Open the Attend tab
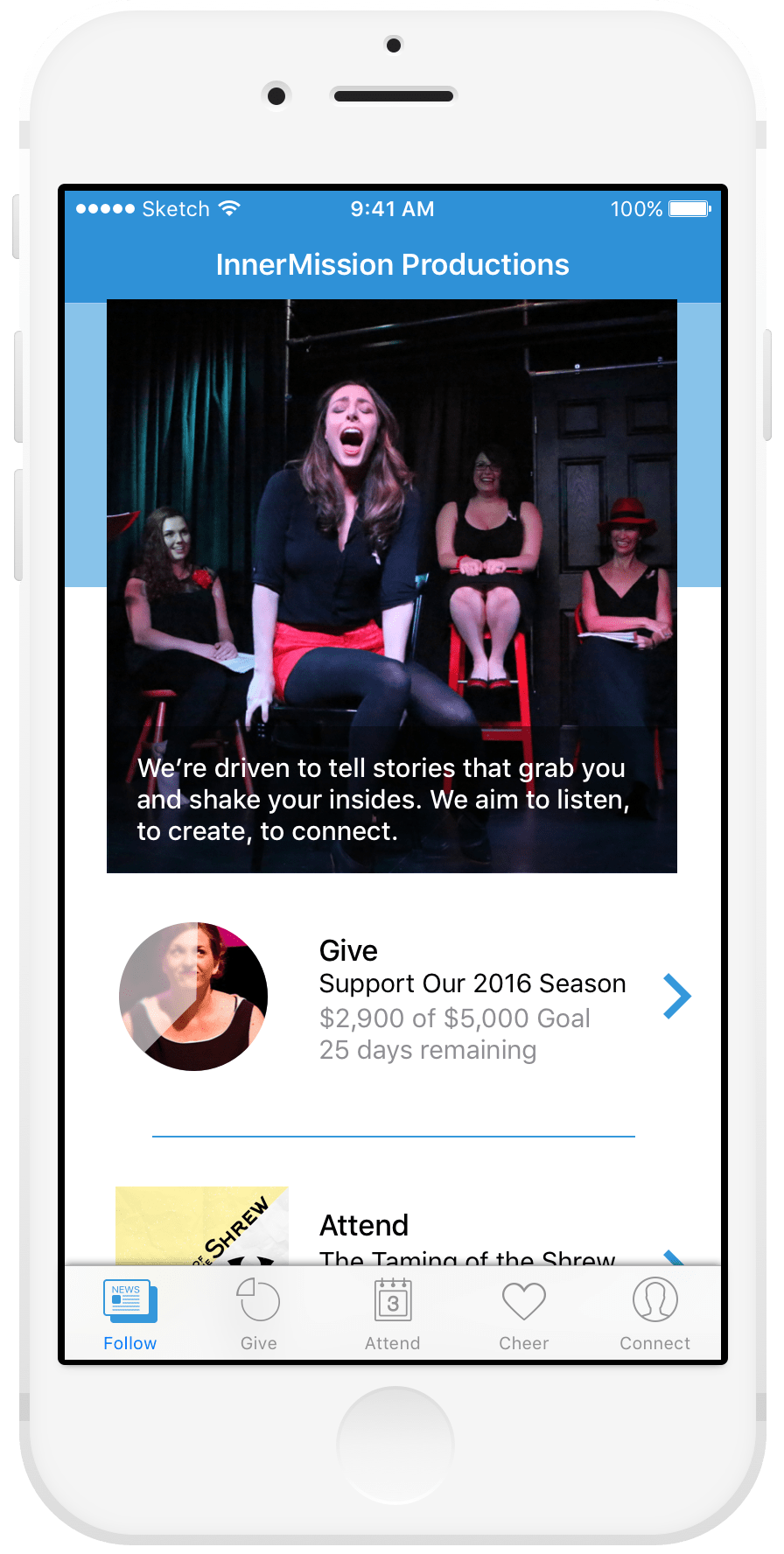Screen dimensions: 784x1554 pyautogui.click(x=393, y=1314)
